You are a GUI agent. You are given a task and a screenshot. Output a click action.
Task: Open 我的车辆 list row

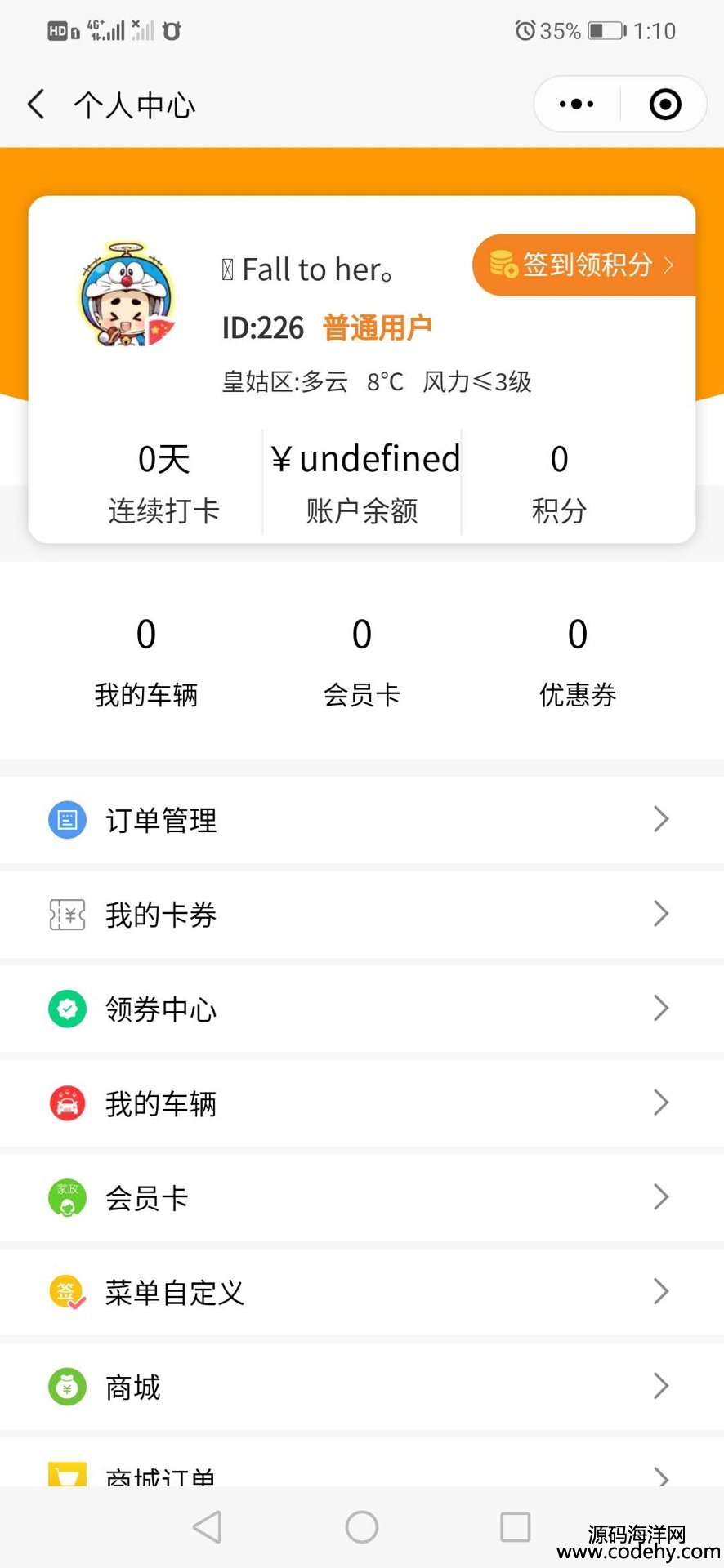pos(362,1104)
